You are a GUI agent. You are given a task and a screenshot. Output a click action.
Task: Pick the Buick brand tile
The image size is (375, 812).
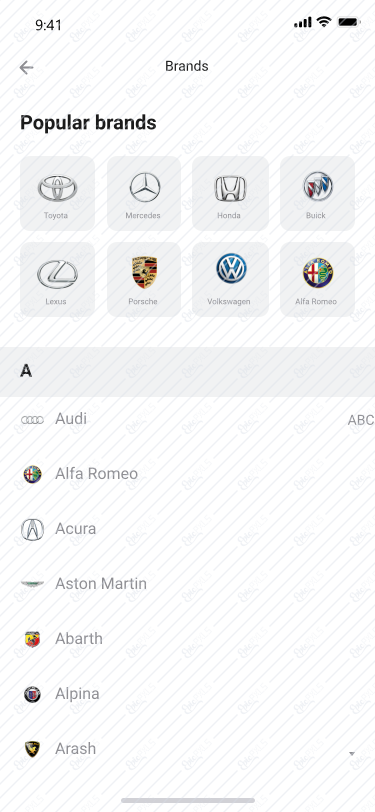[x=318, y=193]
